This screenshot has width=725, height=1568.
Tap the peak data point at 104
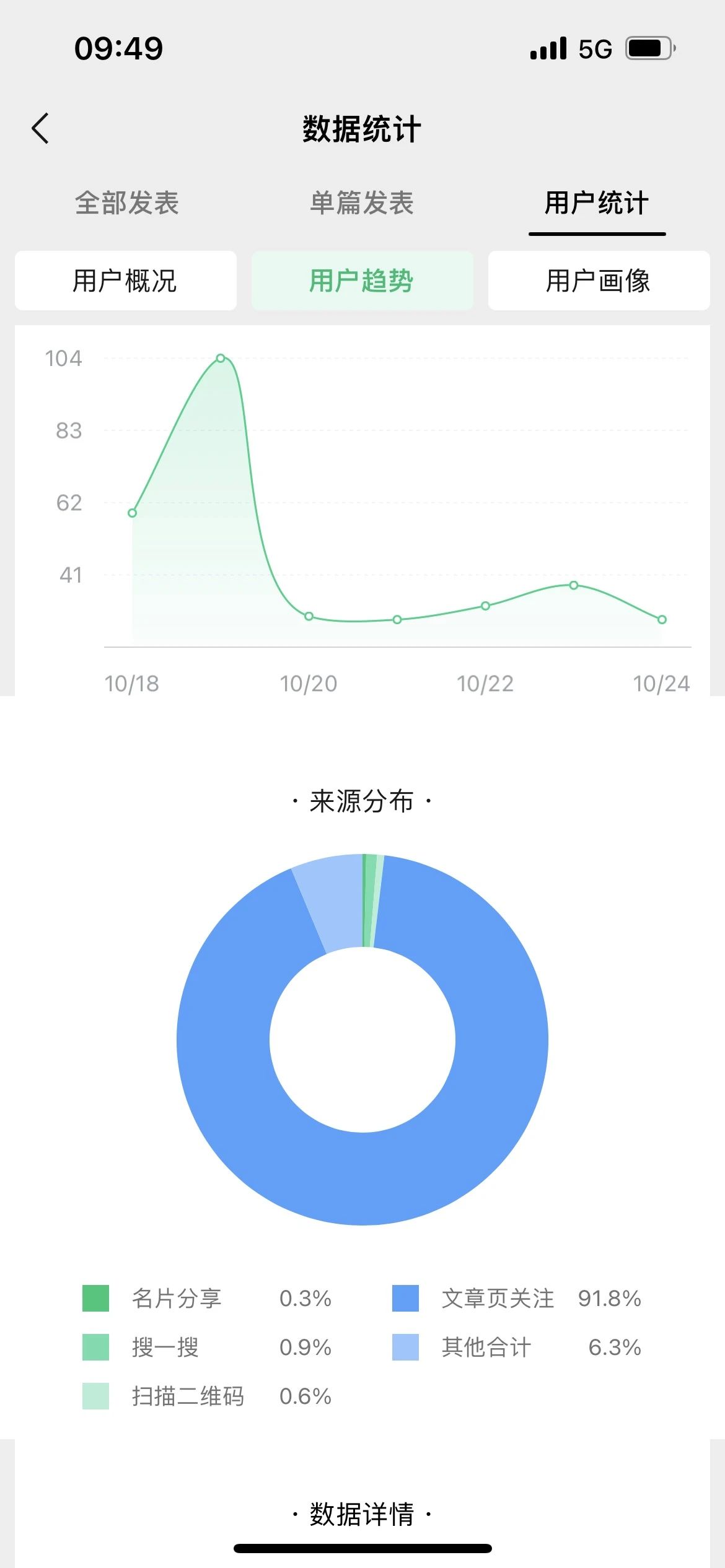point(221,358)
